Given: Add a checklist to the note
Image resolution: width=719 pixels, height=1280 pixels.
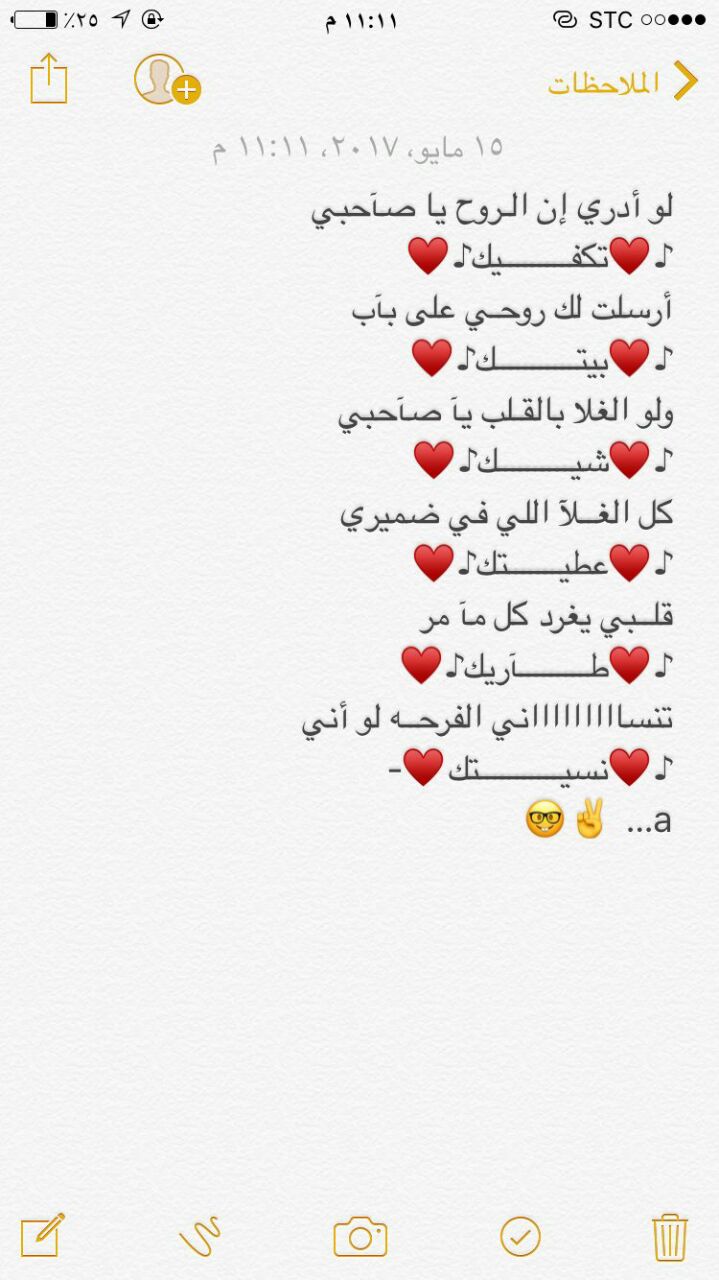Looking at the screenshot, I should point(520,1237).
